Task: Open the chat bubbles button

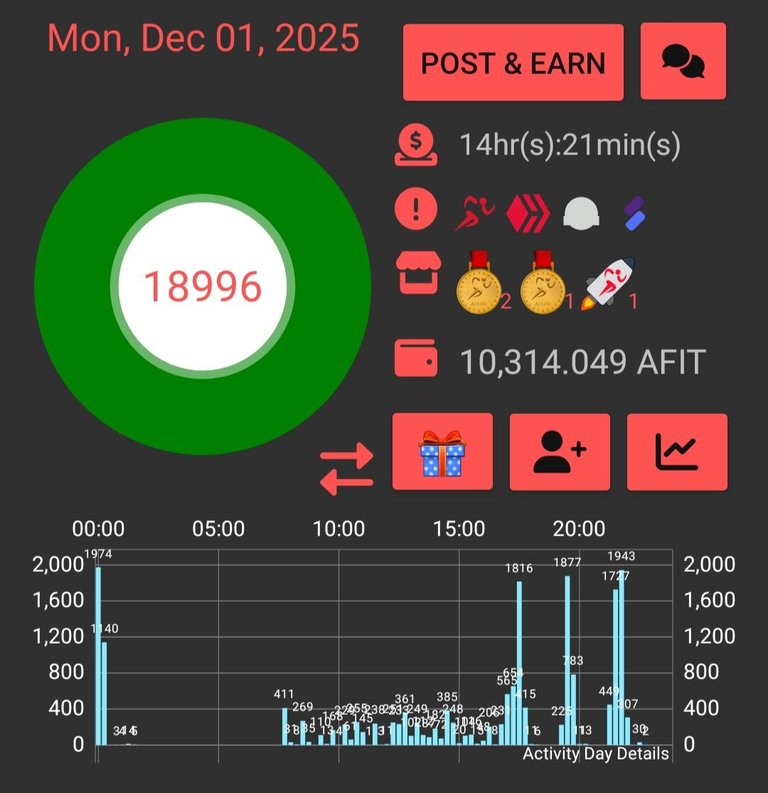Action: [x=683, y=63]
